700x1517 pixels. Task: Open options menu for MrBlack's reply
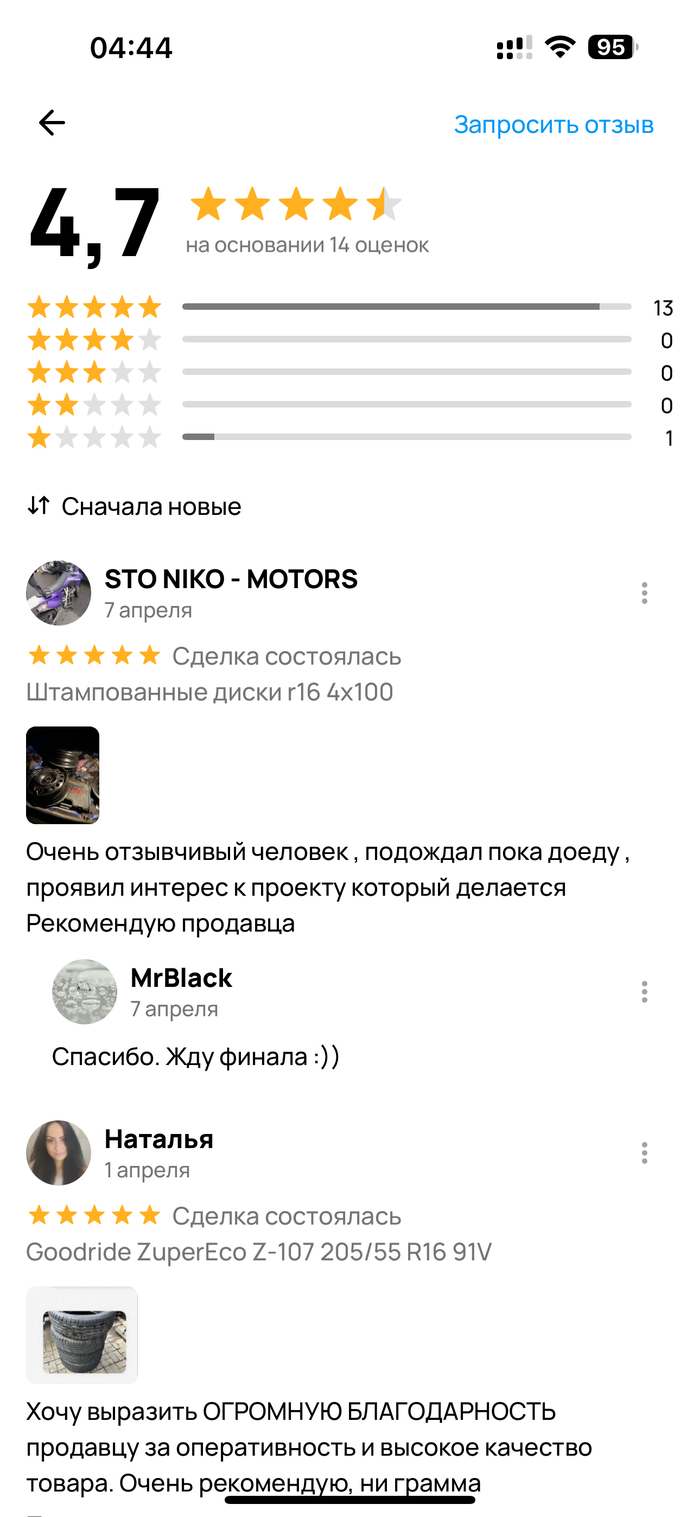point(644,991)
